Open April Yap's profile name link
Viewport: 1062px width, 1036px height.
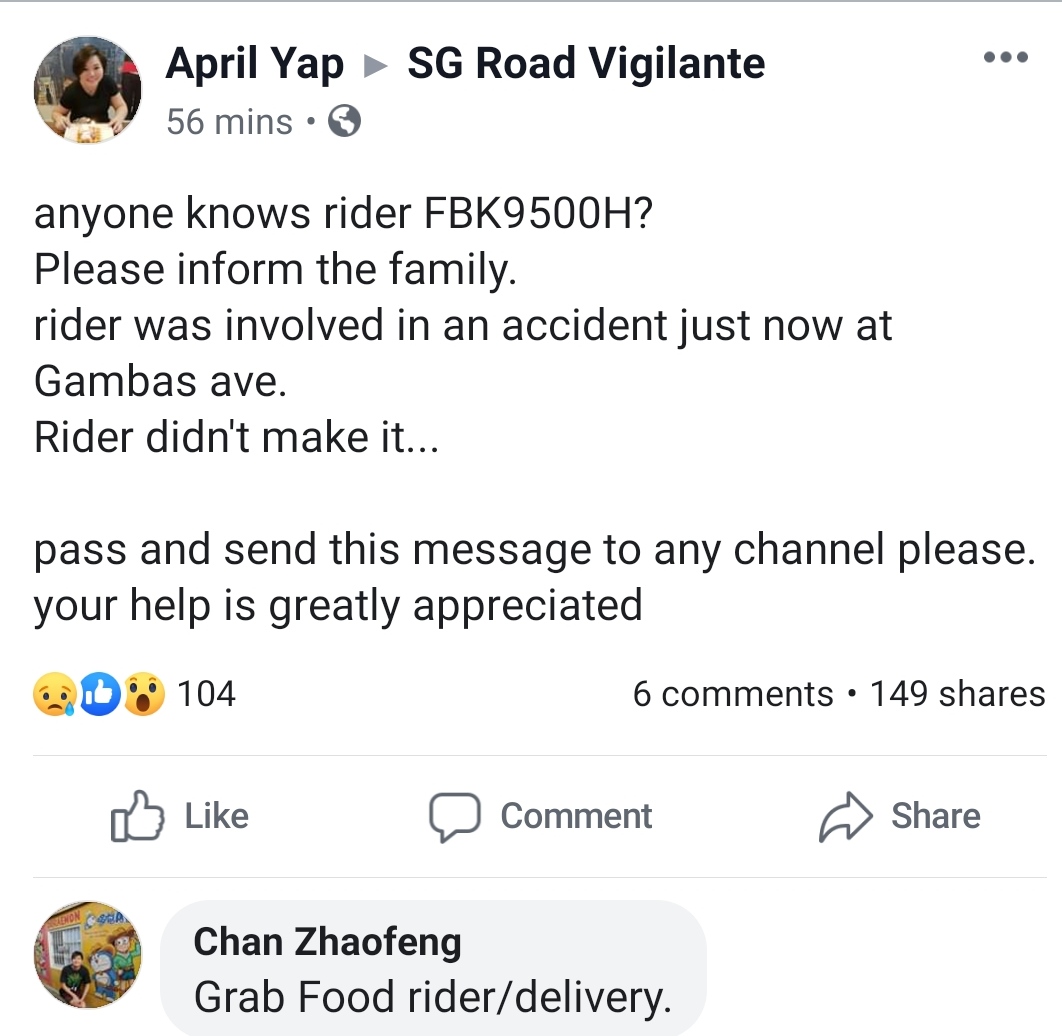click(254, 64)
